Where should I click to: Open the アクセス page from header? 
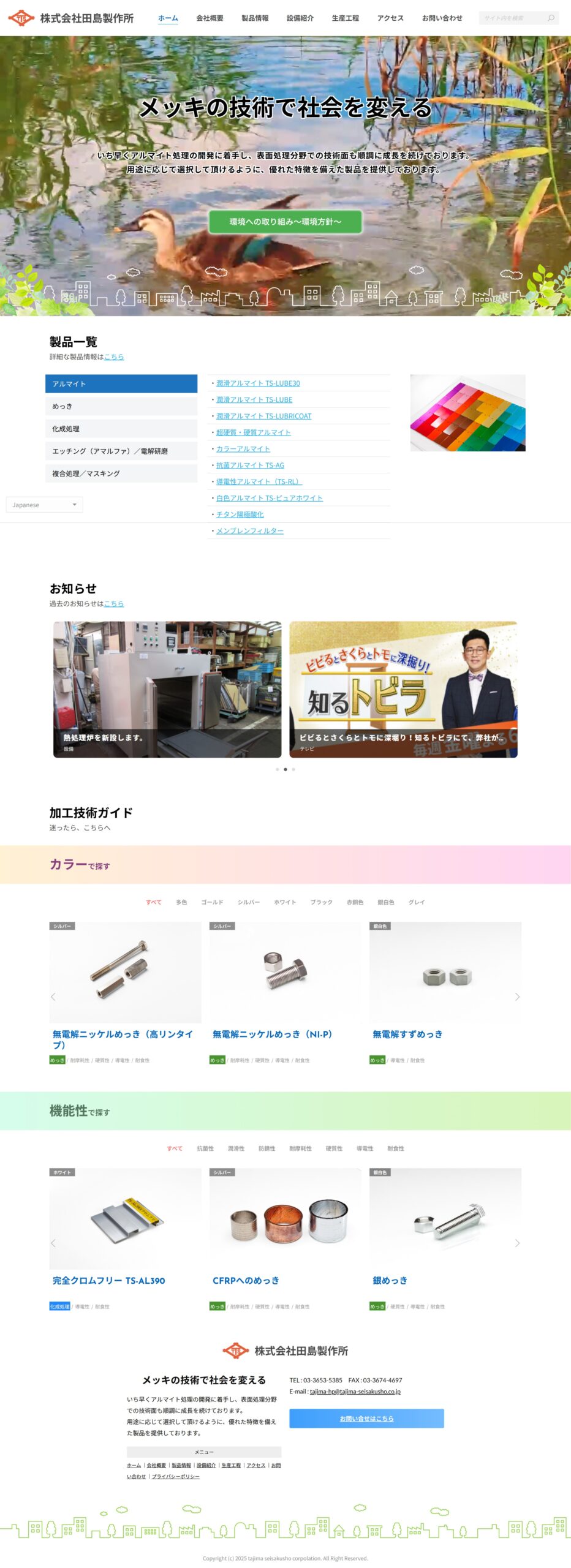pos(390,18)
